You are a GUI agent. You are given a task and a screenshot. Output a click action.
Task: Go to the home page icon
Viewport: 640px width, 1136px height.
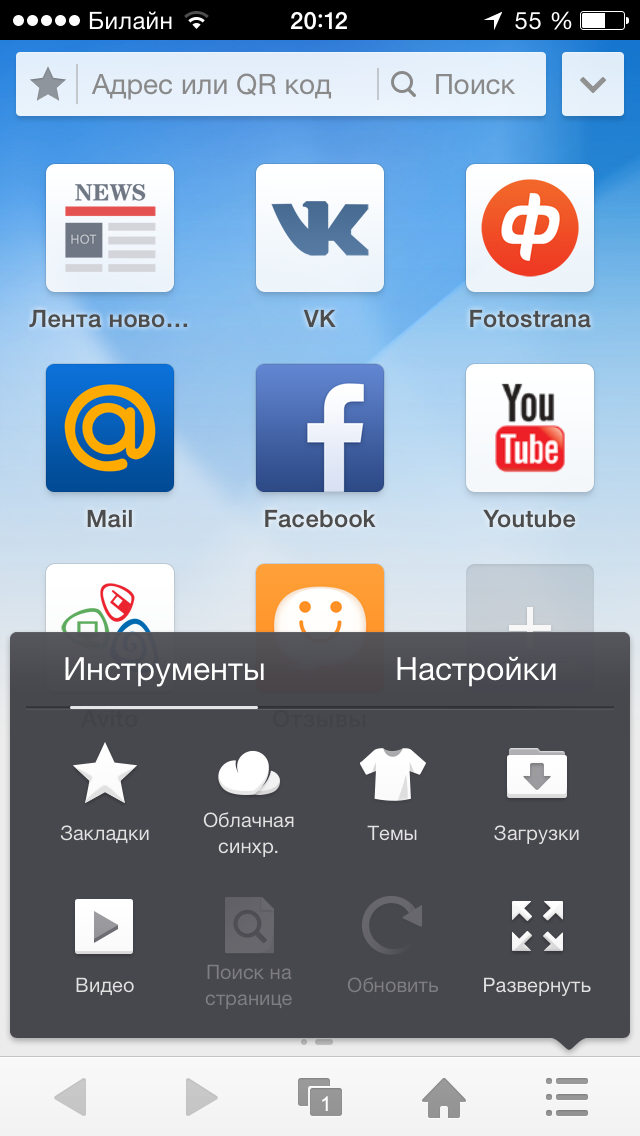444,1096
